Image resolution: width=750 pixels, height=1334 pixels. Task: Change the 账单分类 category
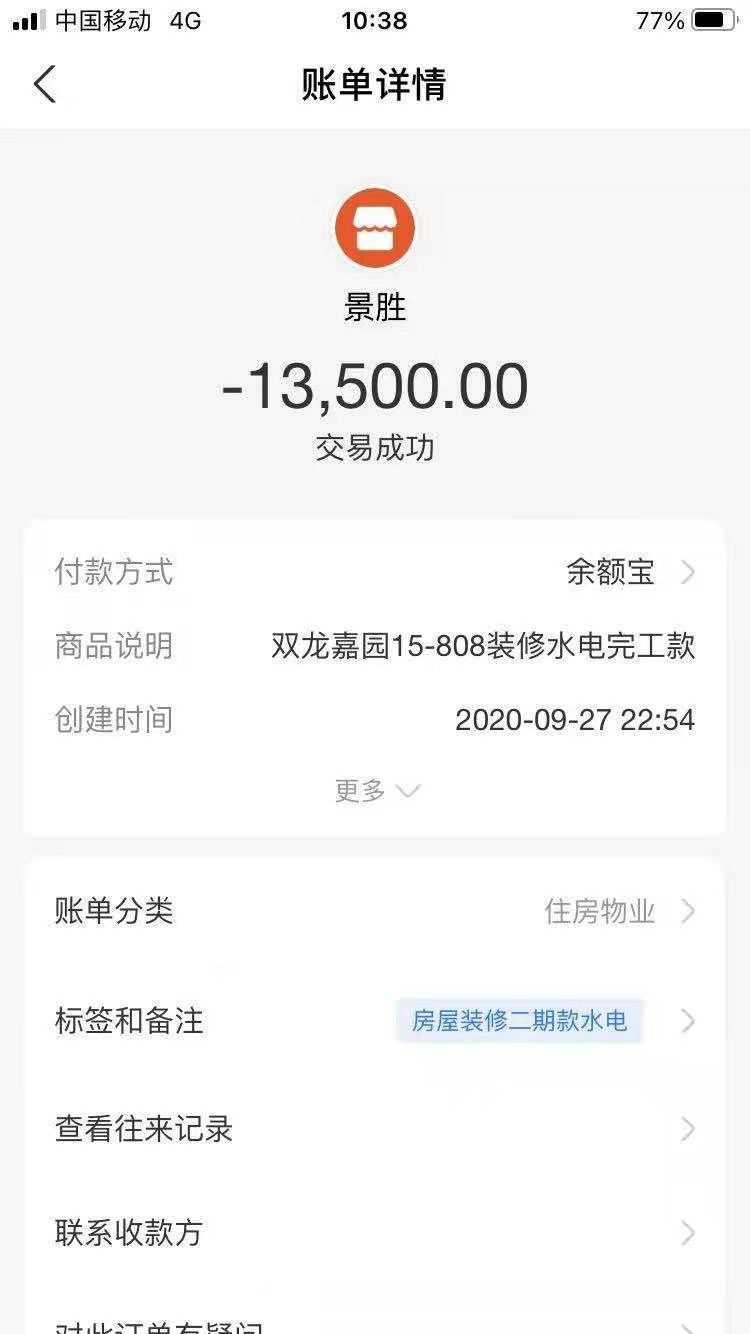375,911
